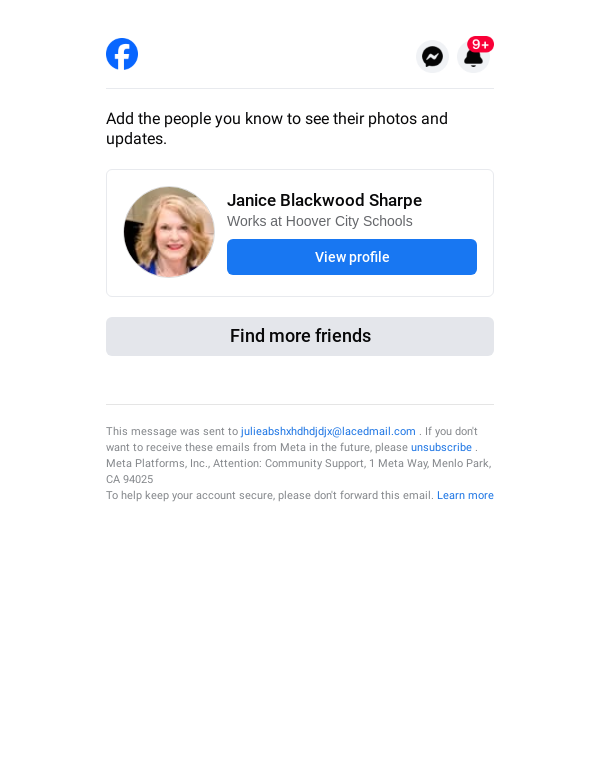Open the Messenger icon
This screenshot has height=768, width=600.
click(432, 57)
